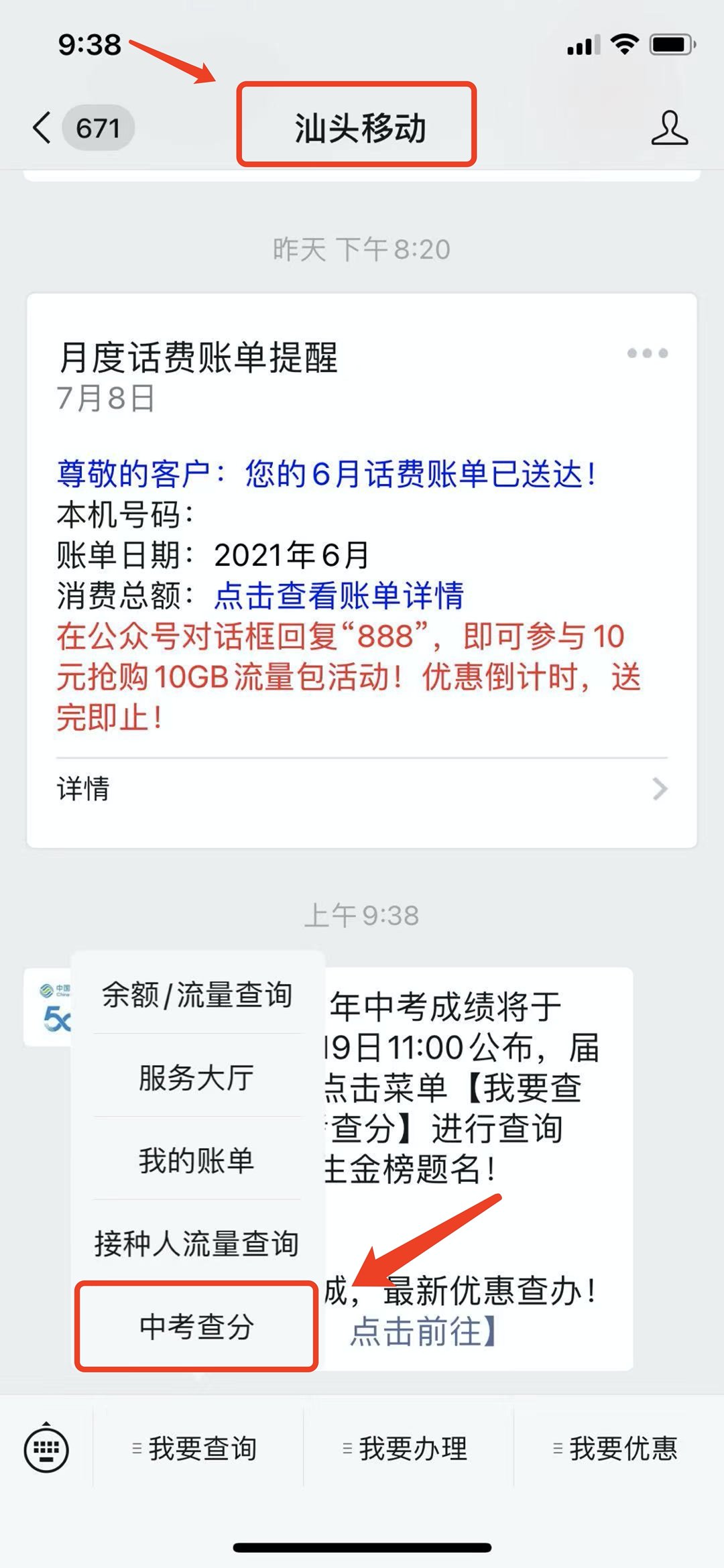Open the 点击查看账单详情 link
Screen dimensions: 724x1568
(x=339, y=595)
